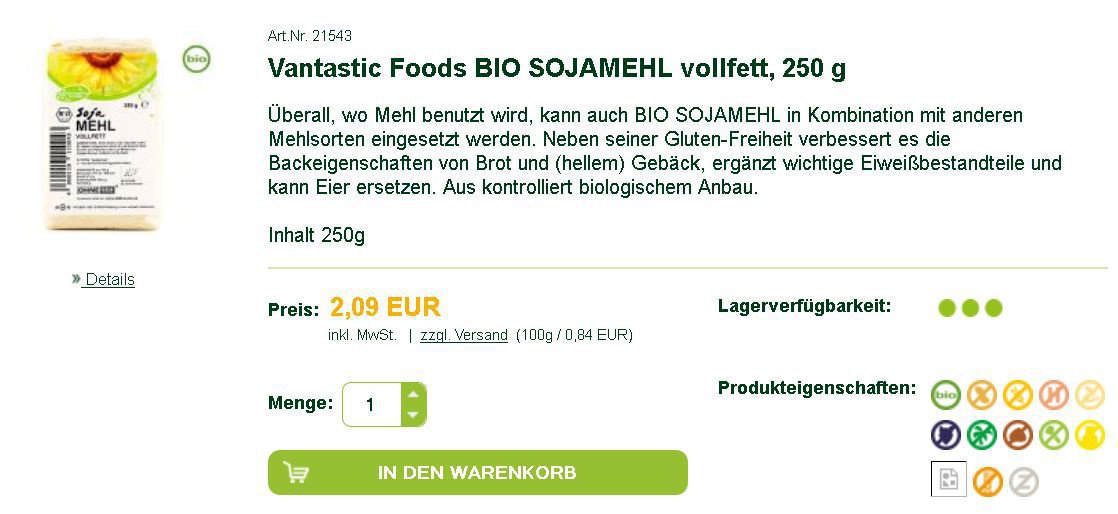Tap the Sojamehl product image
Screen dimensions: 1118x514
(103, 136)
